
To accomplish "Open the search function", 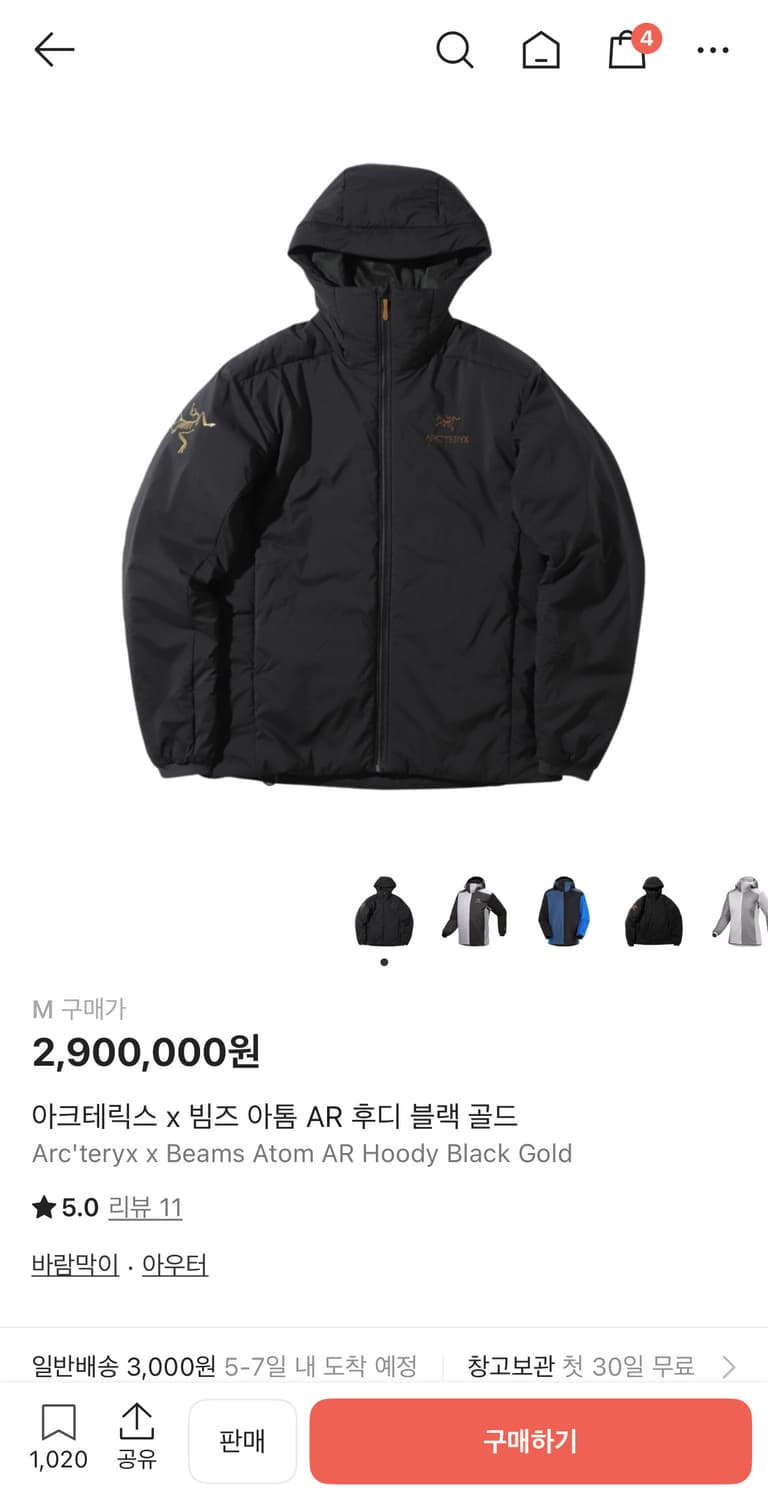I will (x=455, y=49).
